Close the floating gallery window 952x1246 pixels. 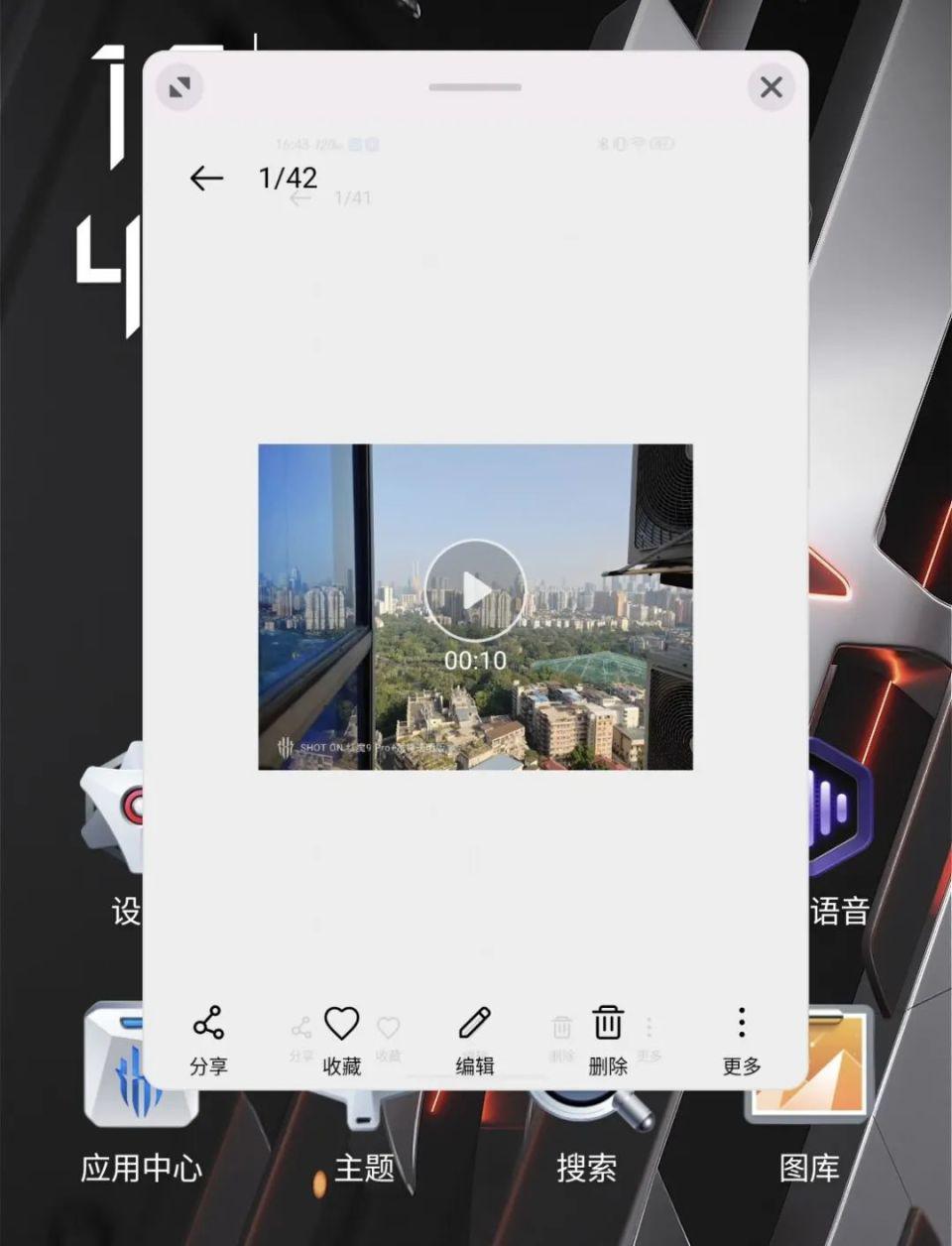coord(771,87)
